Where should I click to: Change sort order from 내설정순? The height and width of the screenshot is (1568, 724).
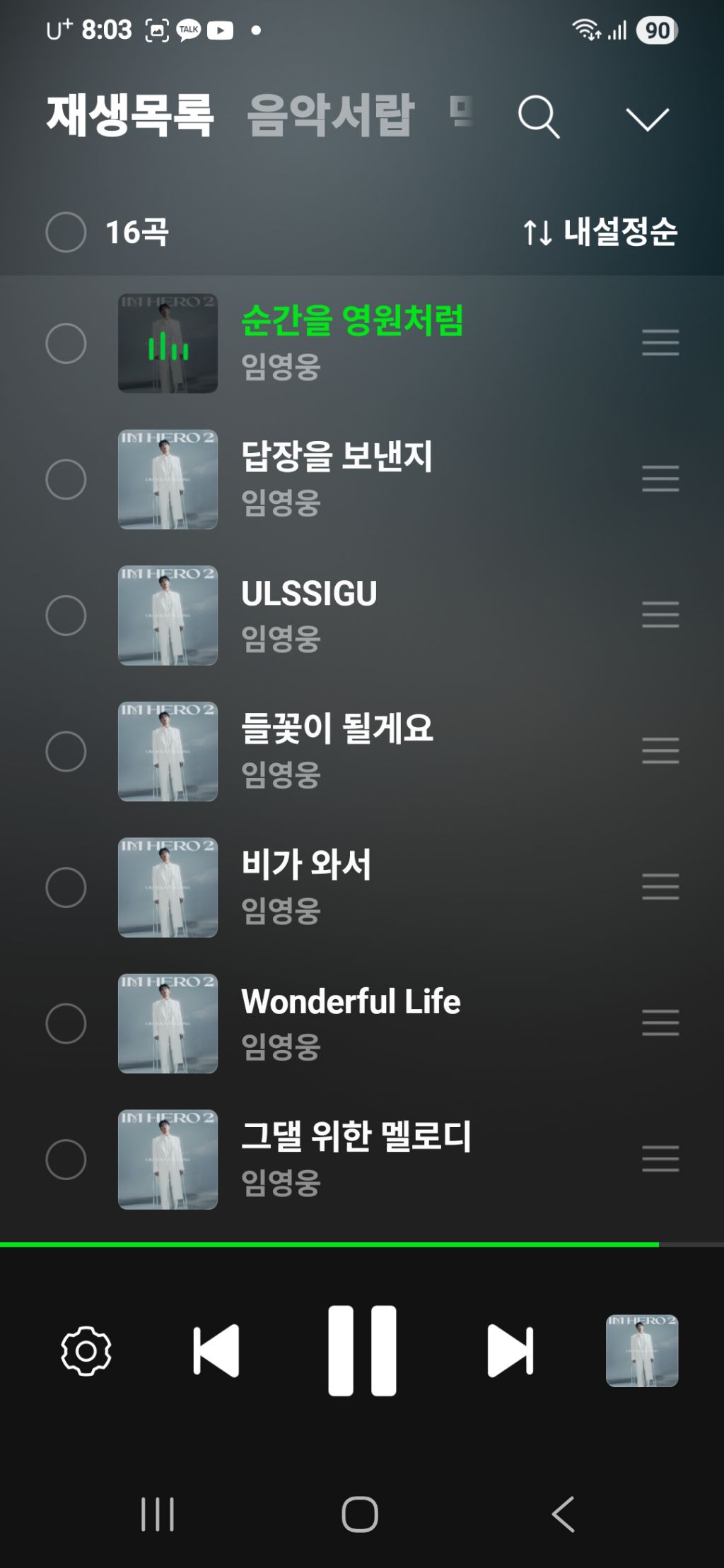click(x=600, y=232)
